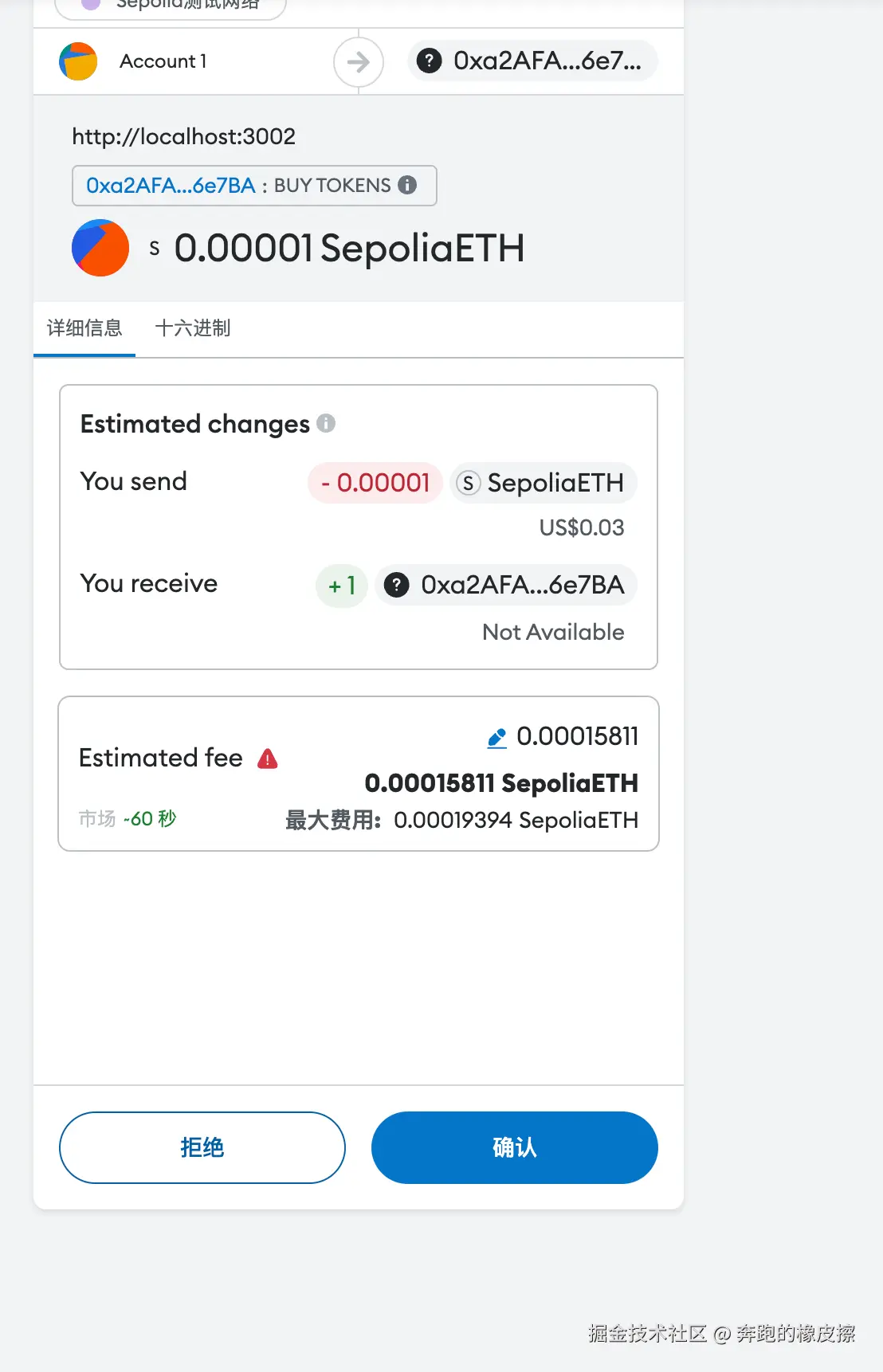Edit the estimated gas fee
This screenshot has width=883, height=1372.
click(496, 738)
